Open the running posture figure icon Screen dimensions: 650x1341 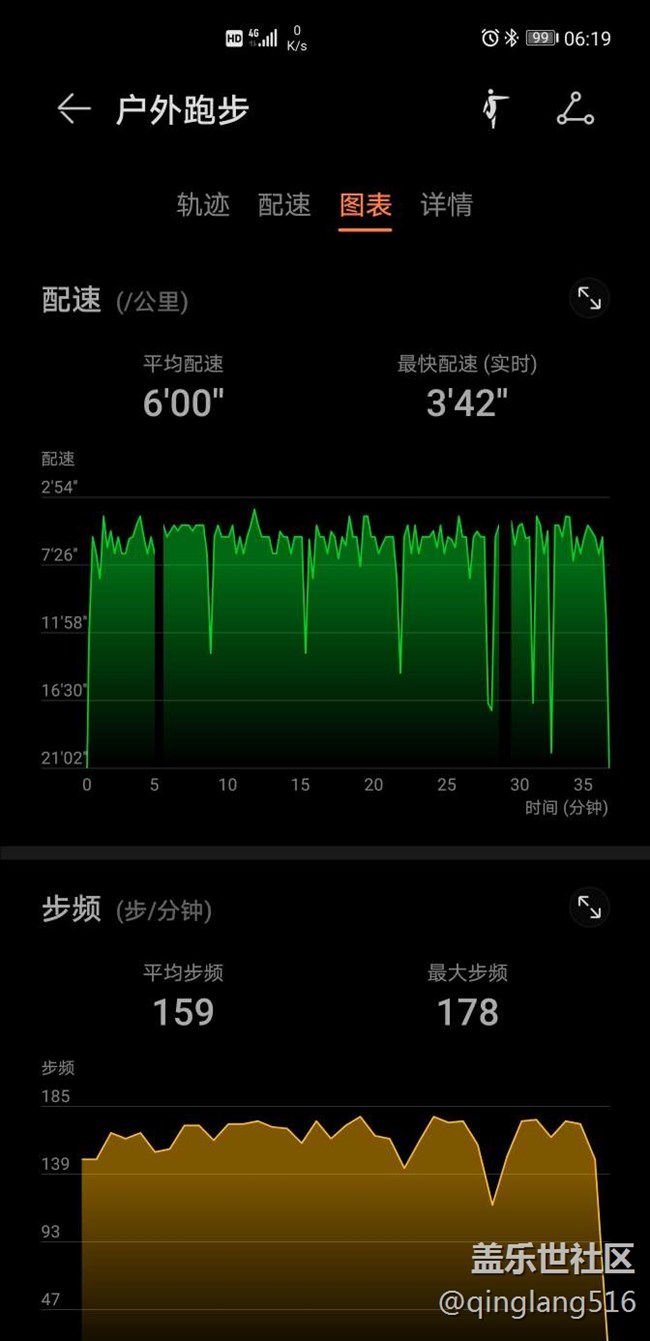tap(495, 109)
